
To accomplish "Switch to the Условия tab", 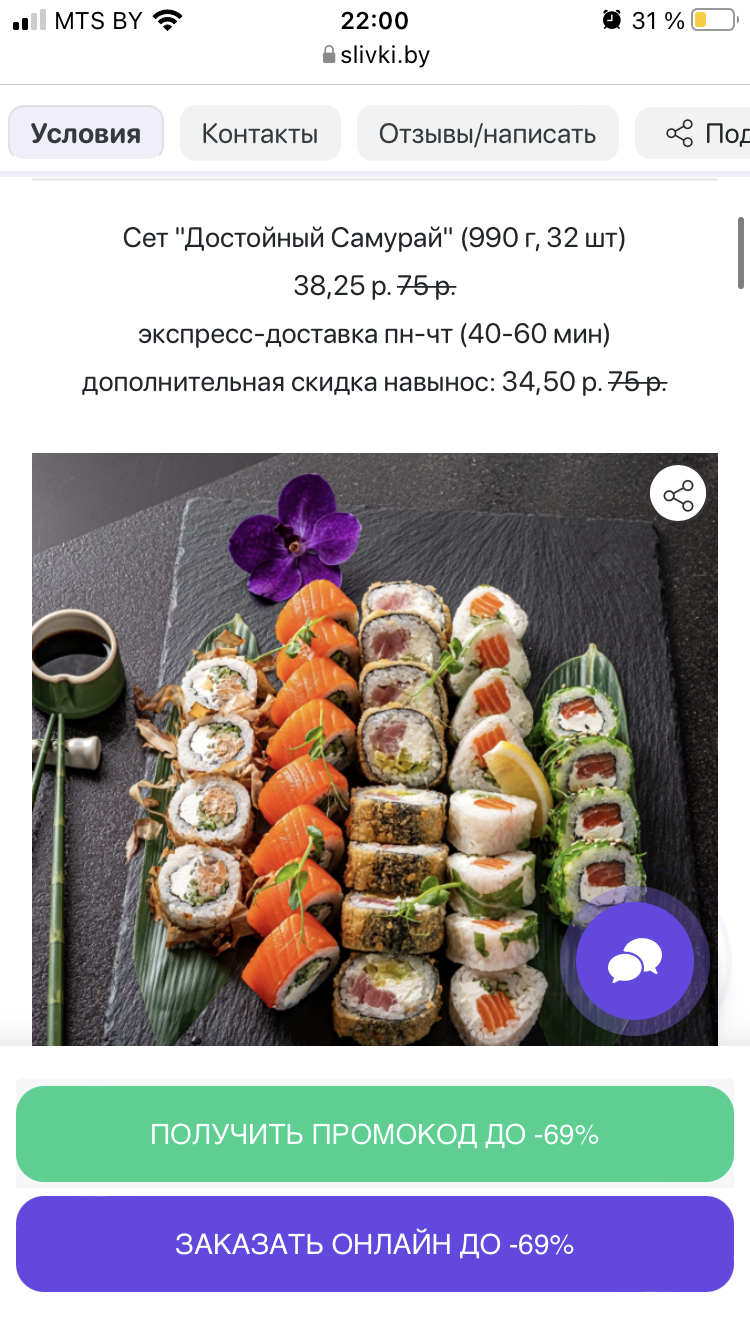I will pos(86,133).
